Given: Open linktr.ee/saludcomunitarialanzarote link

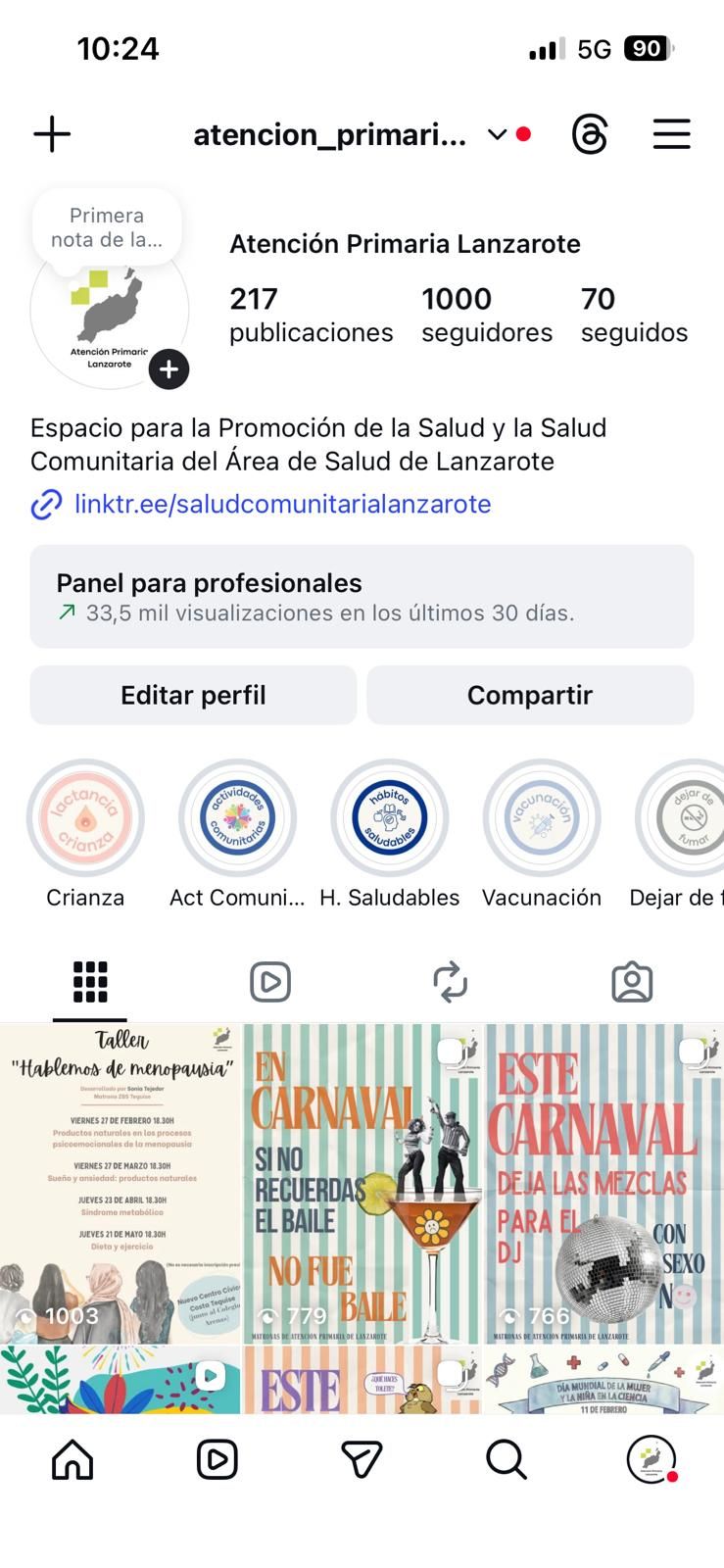Looking at the screenshot, I should click(x=282, y=504).
